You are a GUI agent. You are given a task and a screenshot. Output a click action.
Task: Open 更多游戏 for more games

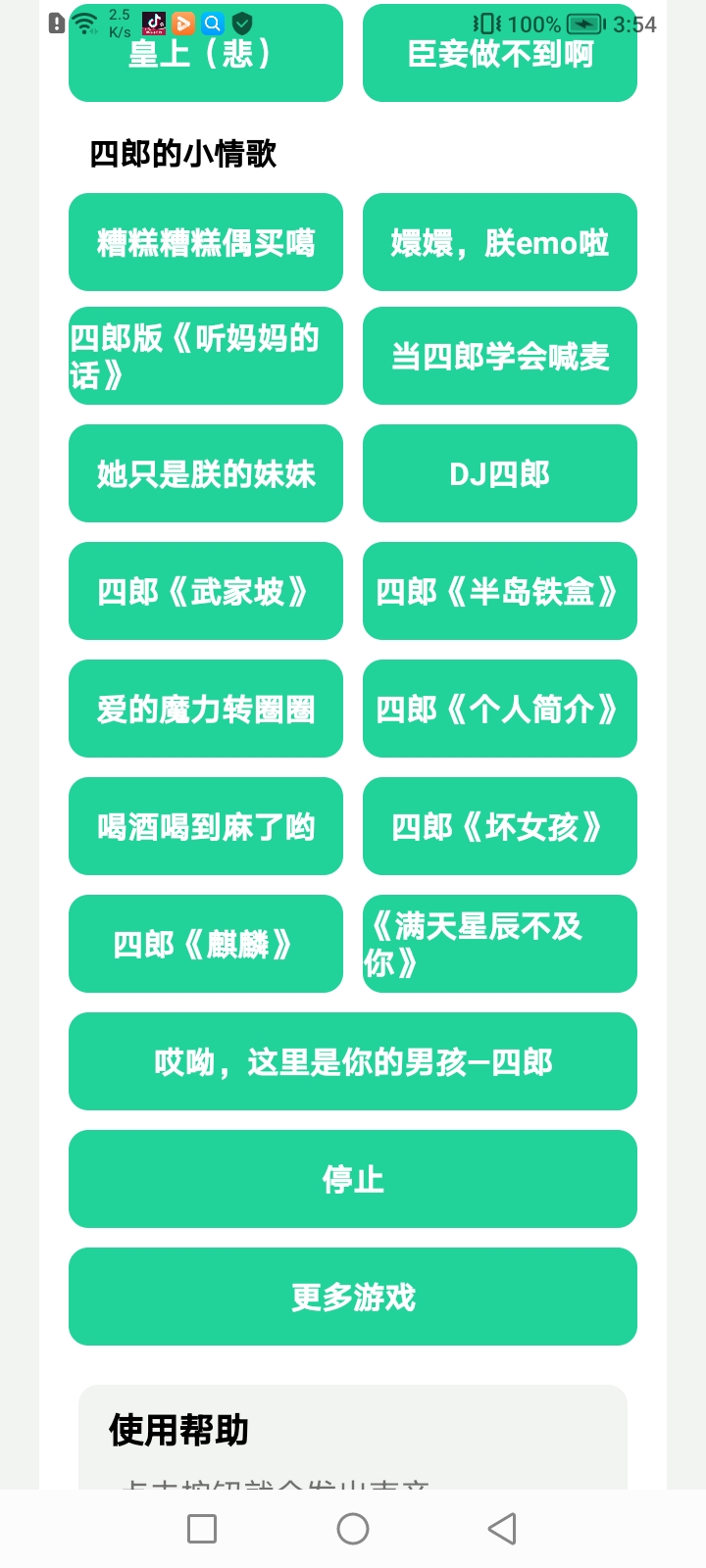click(353, 1297)
